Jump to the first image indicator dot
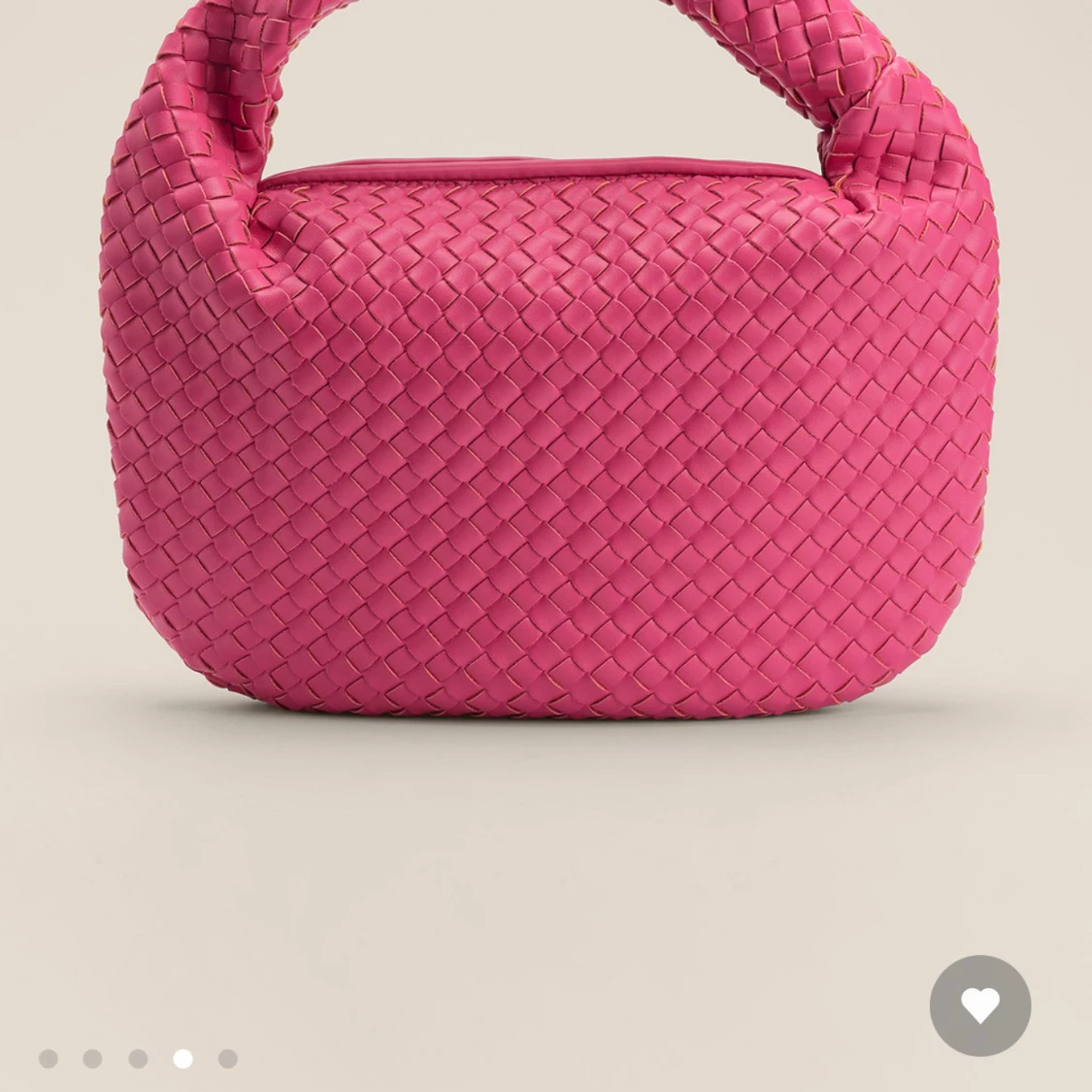 point(49,1058)
